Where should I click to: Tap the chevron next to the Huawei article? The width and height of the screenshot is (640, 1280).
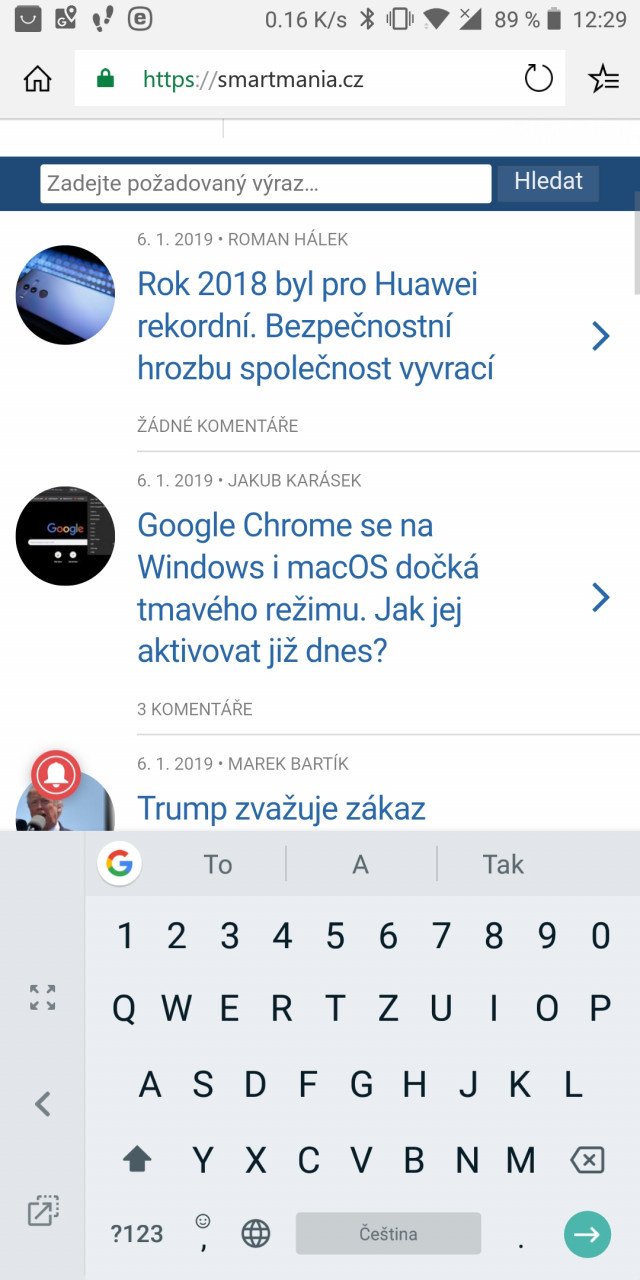click(601, 336)
